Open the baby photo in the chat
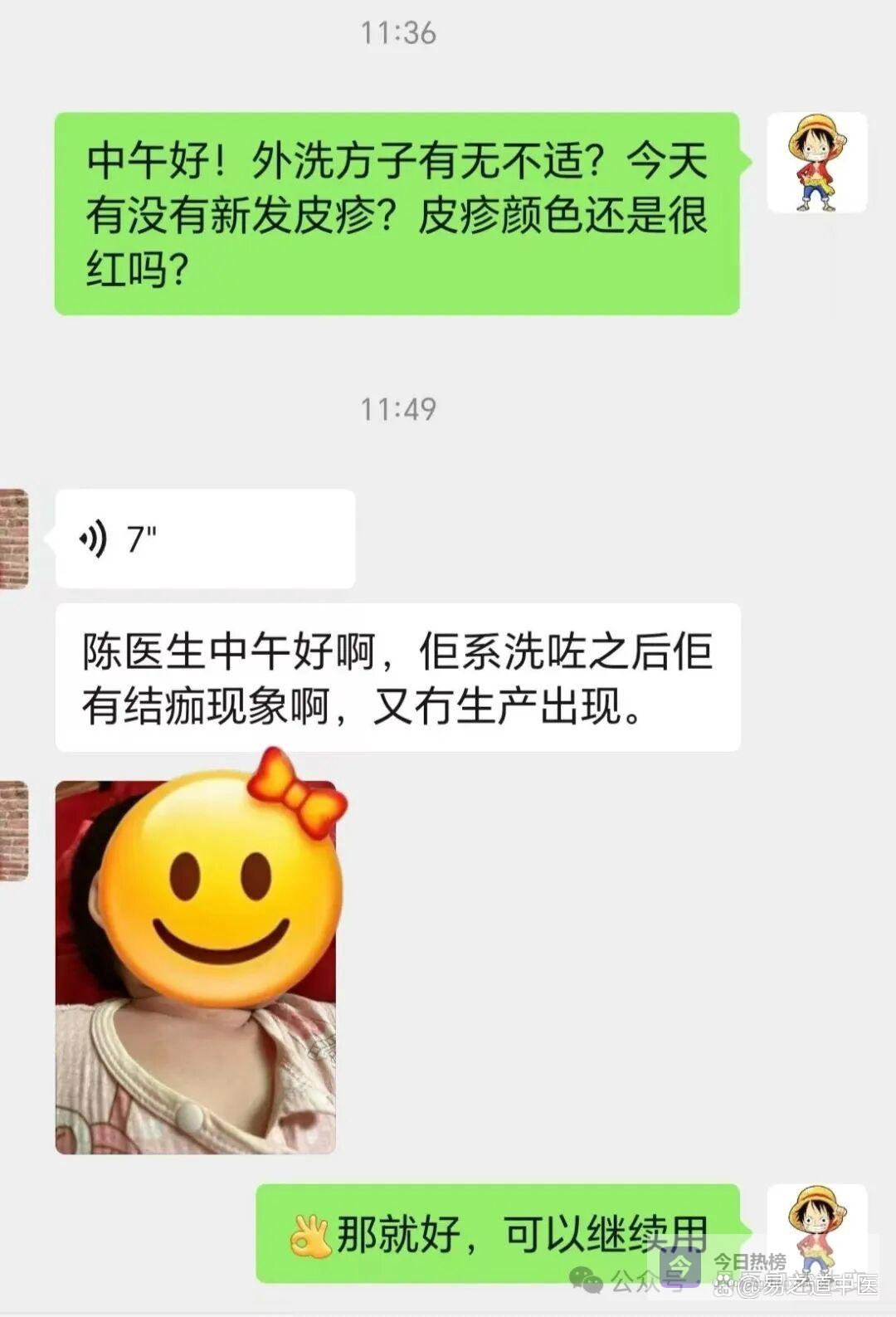The width and height of the screenshot is (896, 1317). (195, 967)
